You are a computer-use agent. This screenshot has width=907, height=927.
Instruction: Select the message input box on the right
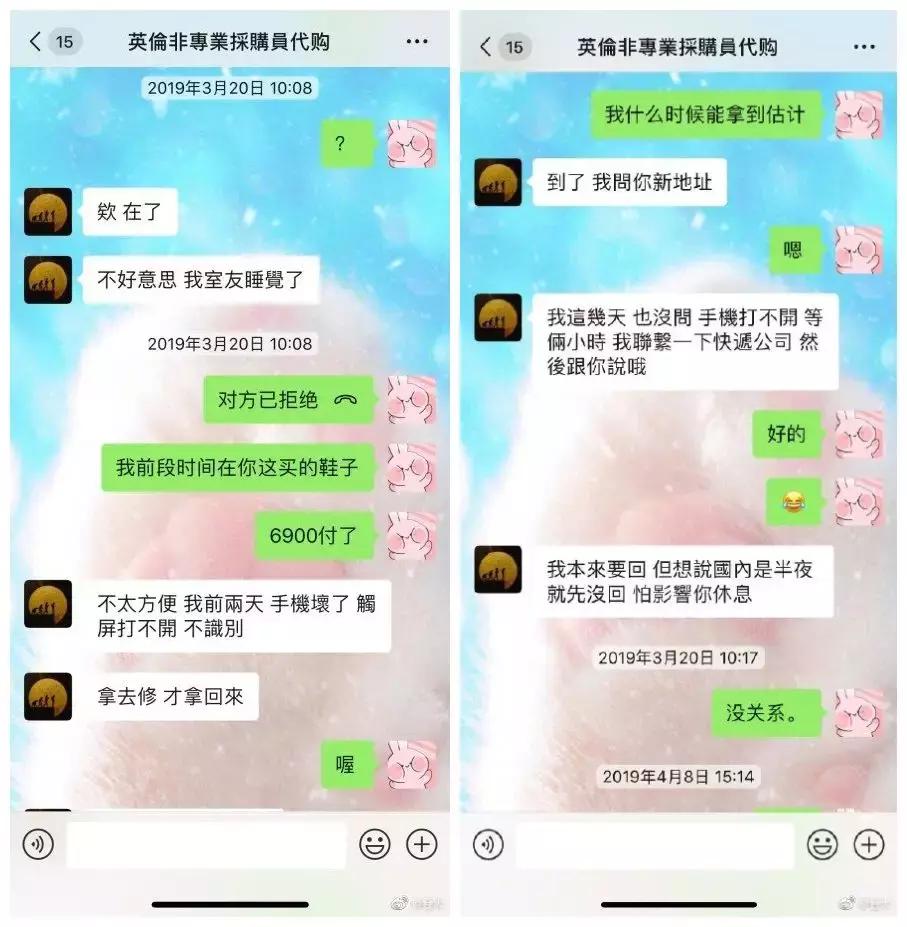pos(655,844)
